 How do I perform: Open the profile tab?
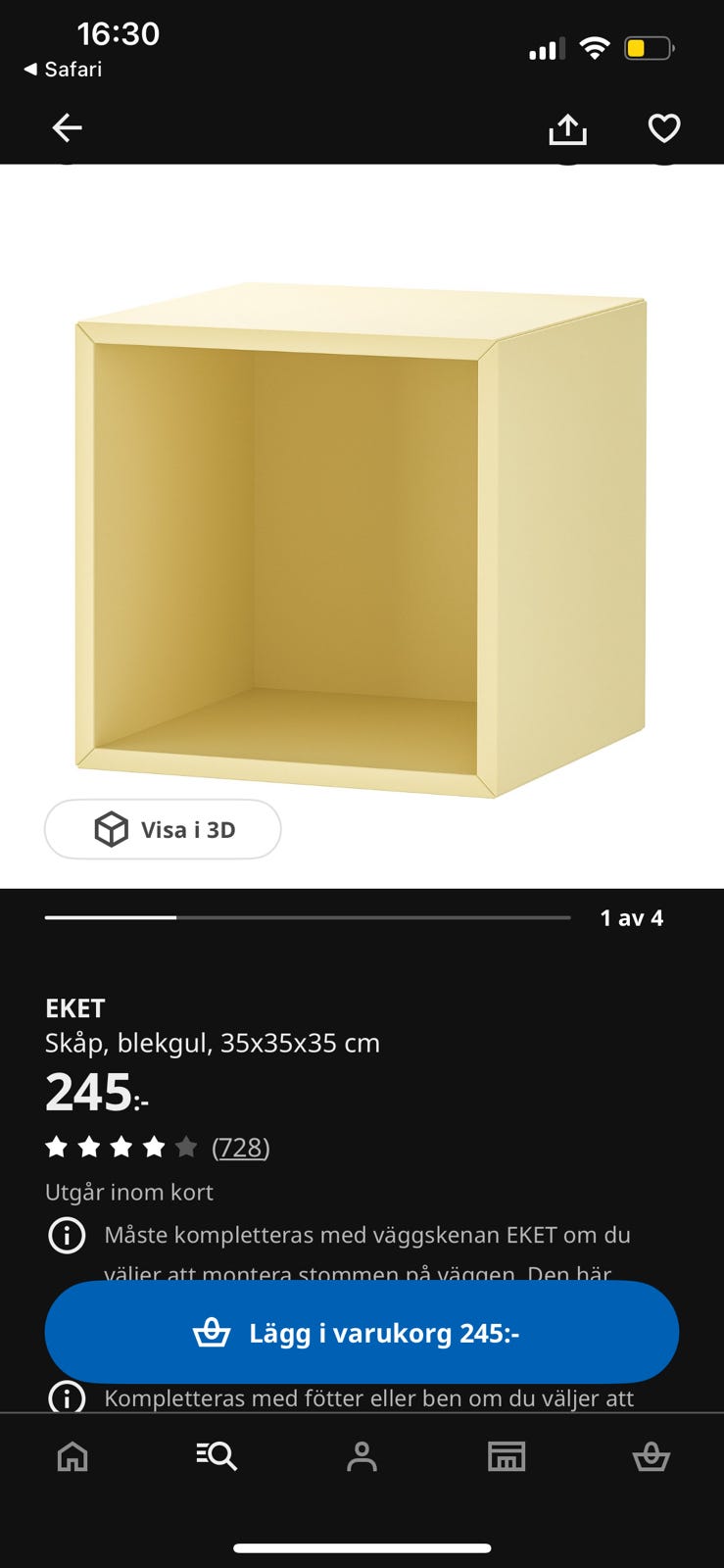click(362, 1456)
